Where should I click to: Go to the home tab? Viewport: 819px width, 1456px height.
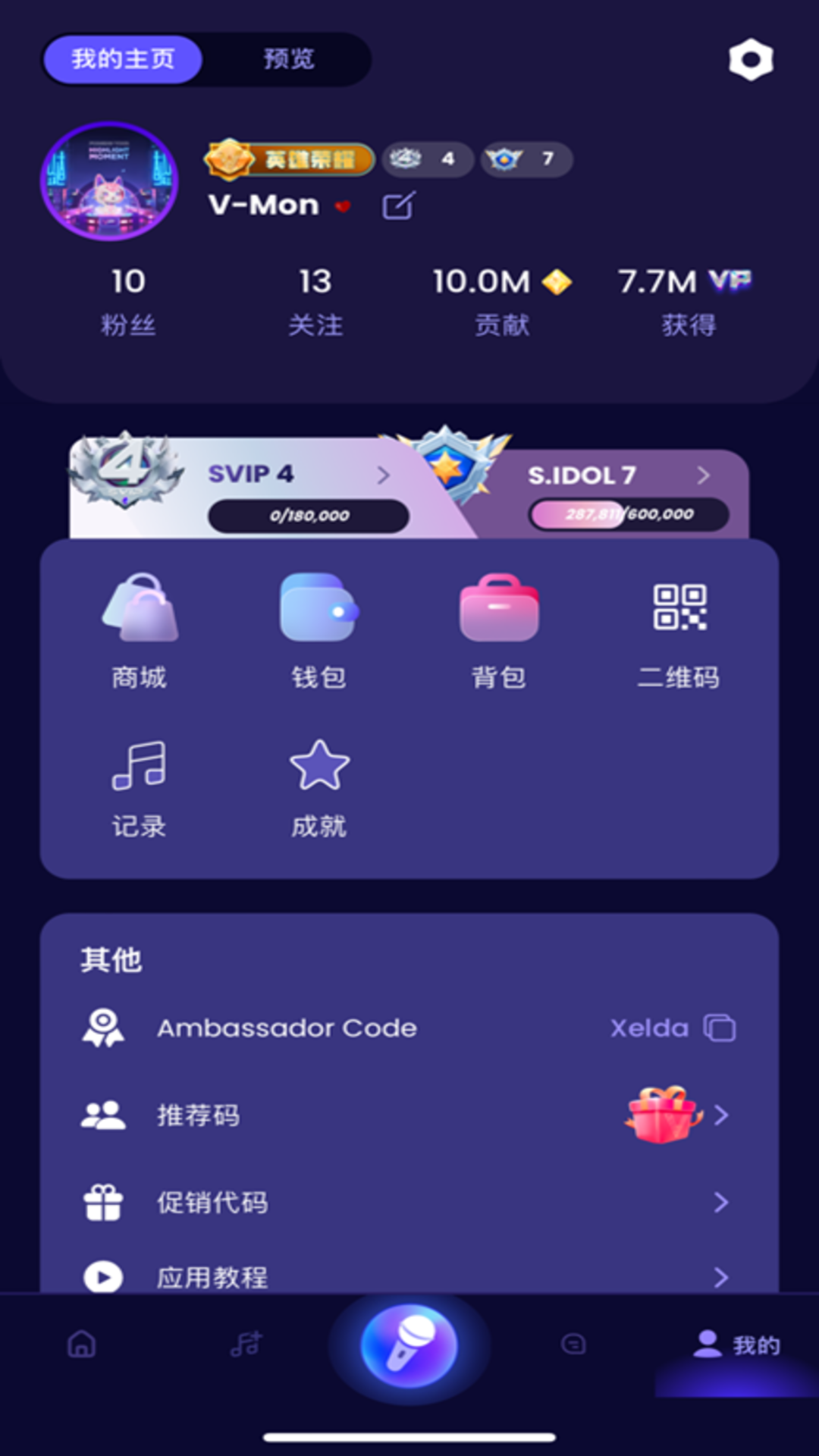pos(82,1345)
